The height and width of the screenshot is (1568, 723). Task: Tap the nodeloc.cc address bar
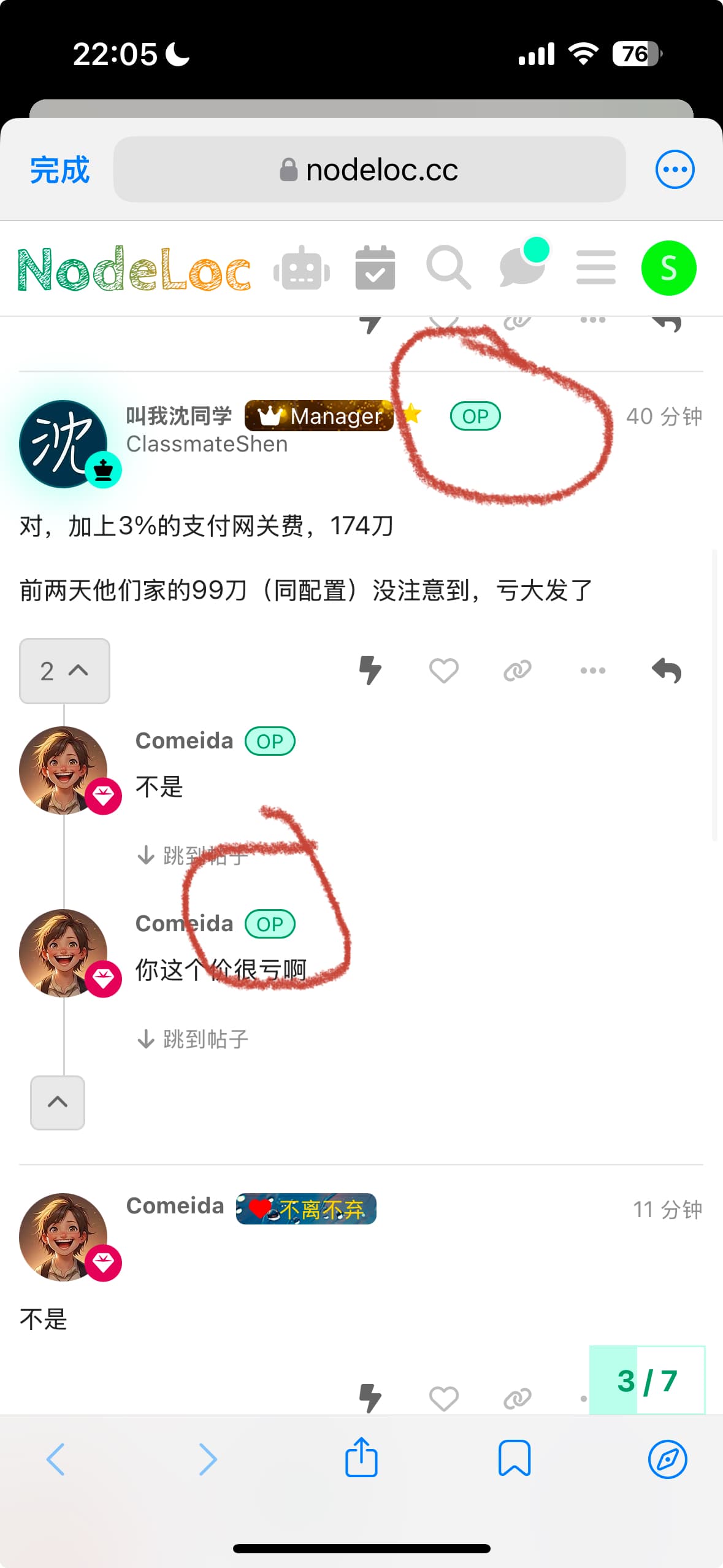tap(369, 169)
